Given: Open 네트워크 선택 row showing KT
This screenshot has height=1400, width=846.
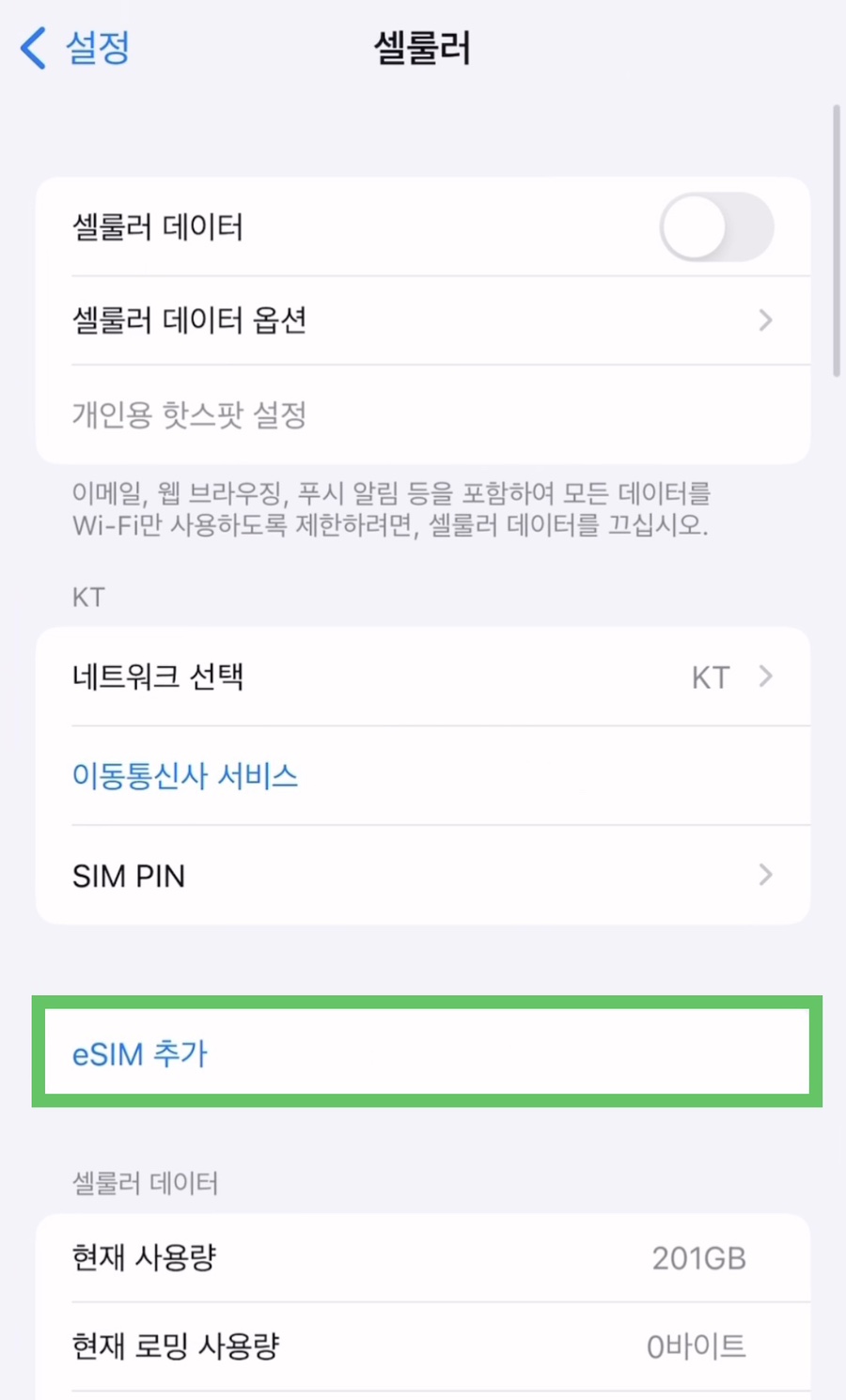Looking at the screenshot, I should (423, 677).
